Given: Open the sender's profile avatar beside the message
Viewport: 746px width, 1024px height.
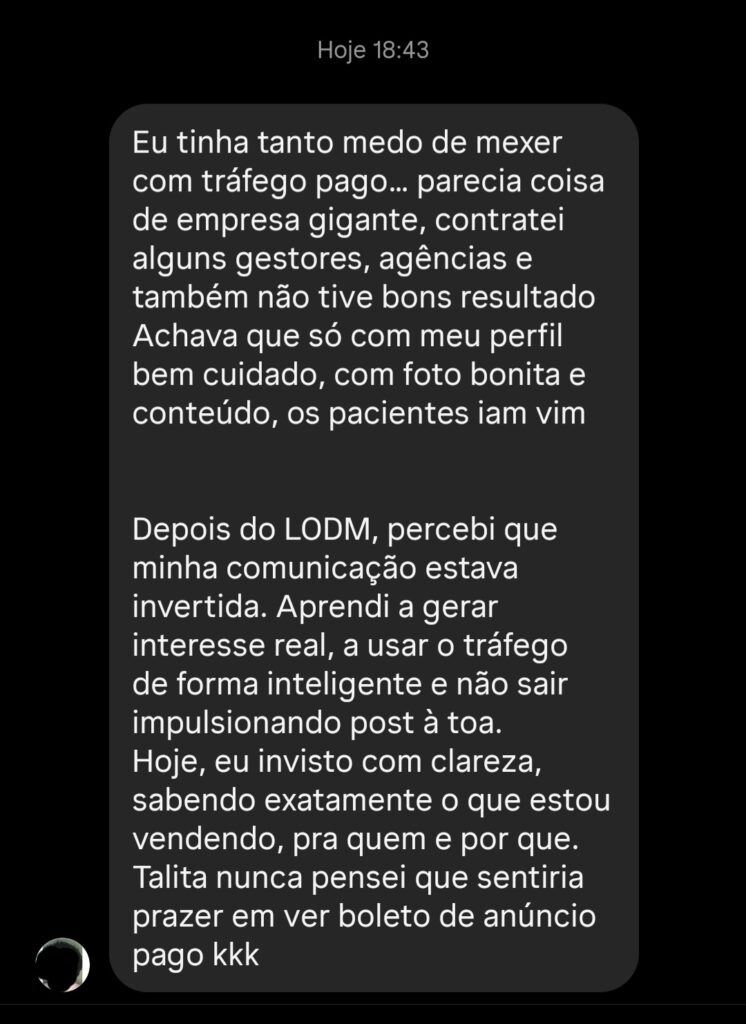Looking at the screenshot, I should click(63, 964).
